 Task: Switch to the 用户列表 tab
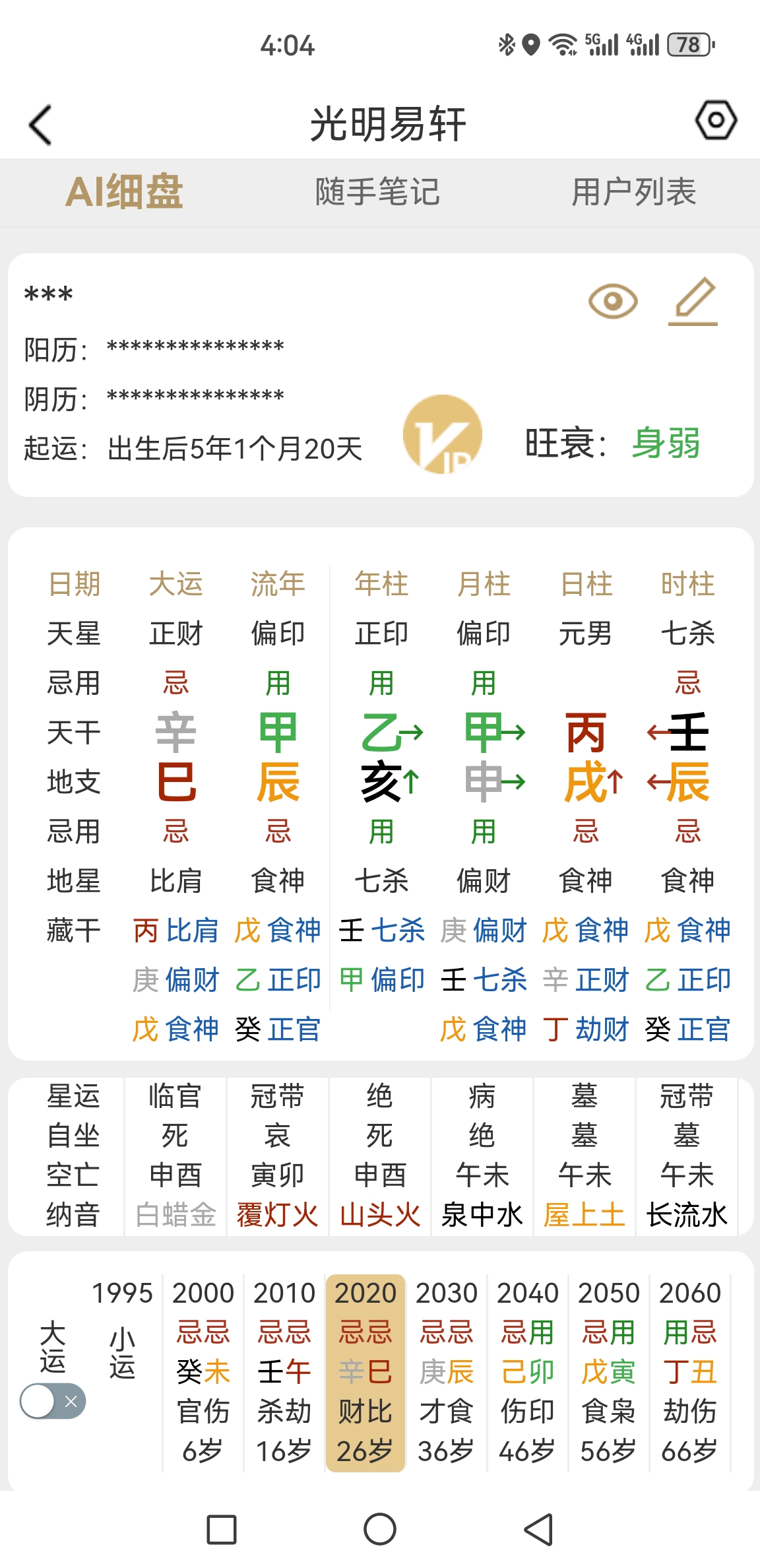pyautogui.click(x=634, y=192)
